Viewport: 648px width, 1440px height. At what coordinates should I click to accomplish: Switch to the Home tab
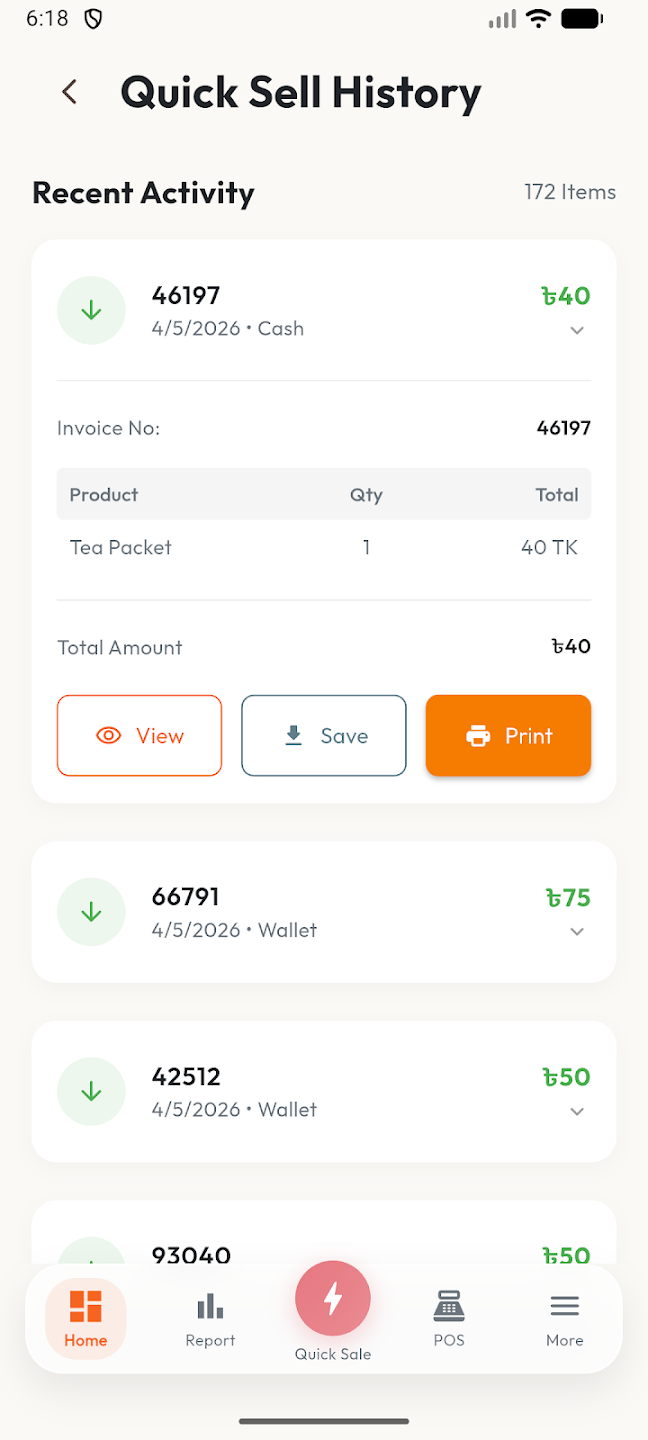[86, 1318]
